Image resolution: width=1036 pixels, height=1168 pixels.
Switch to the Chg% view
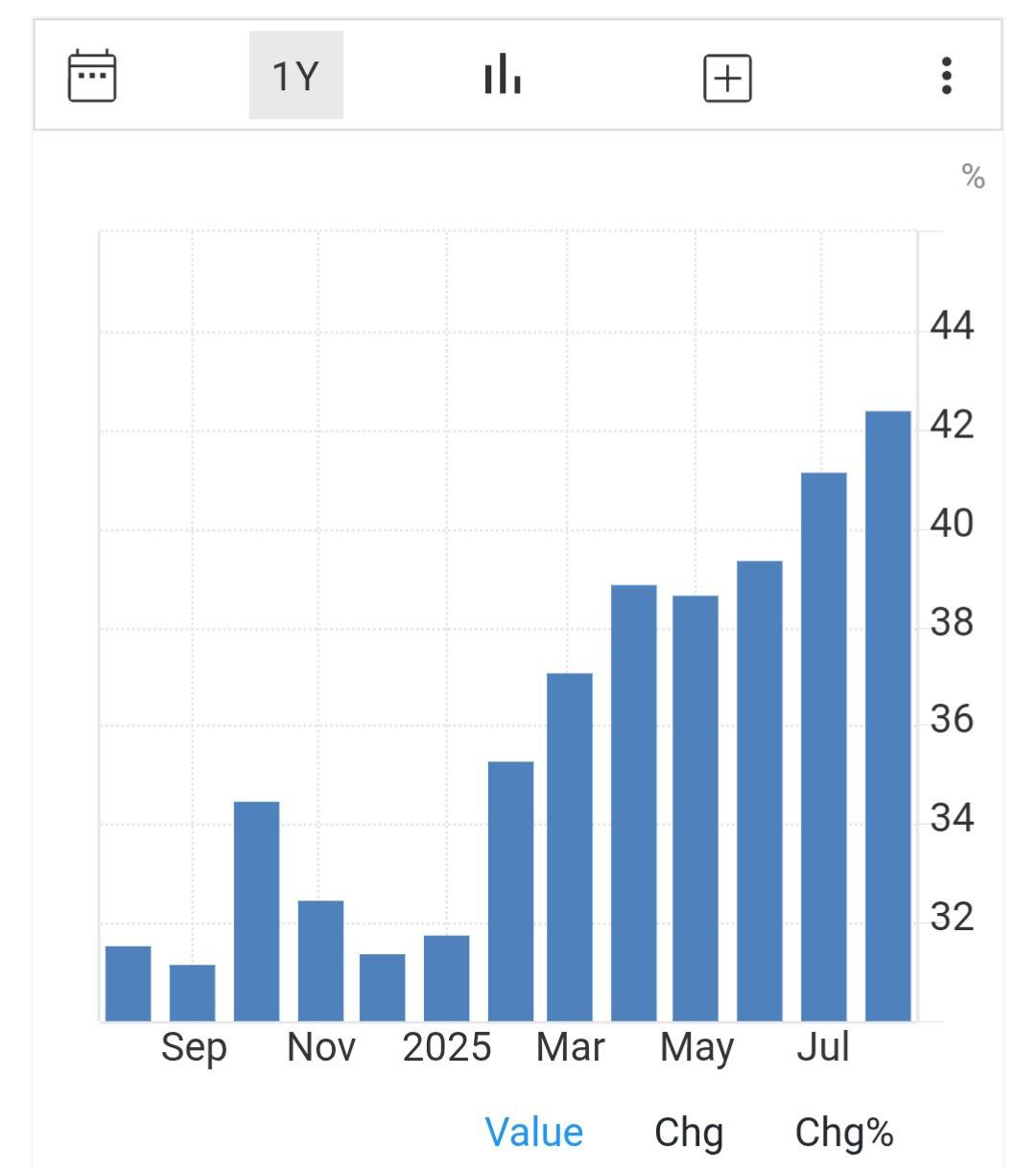coord(843,1133)
